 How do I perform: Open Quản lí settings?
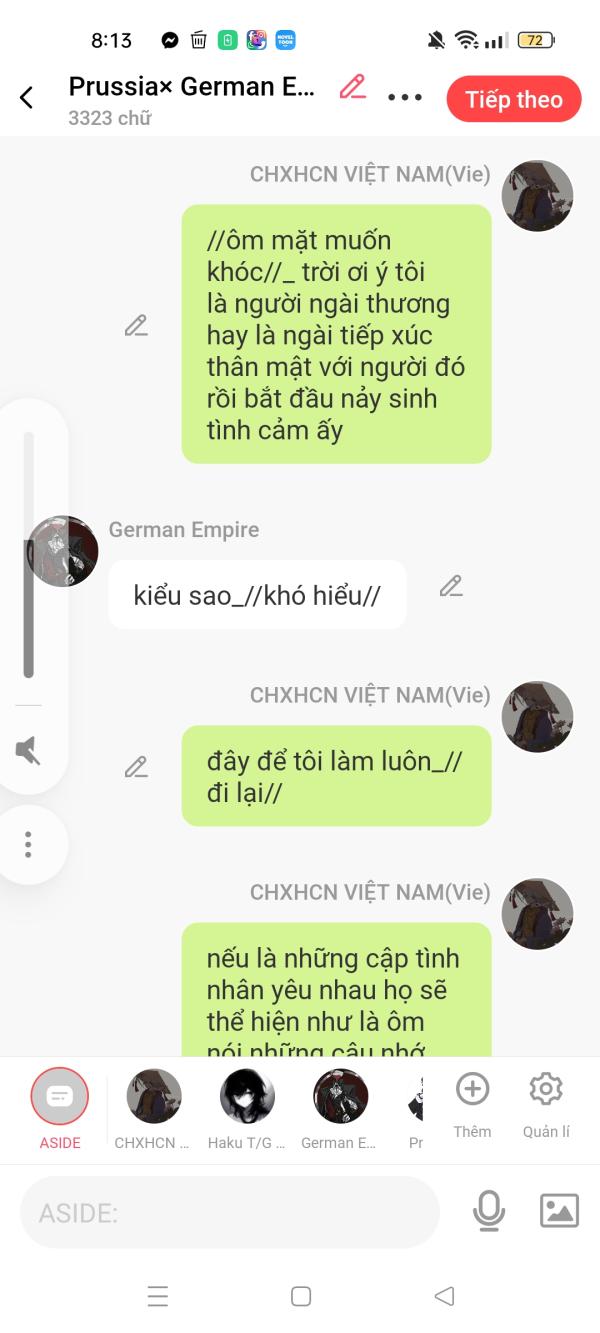coord(546,1105)
